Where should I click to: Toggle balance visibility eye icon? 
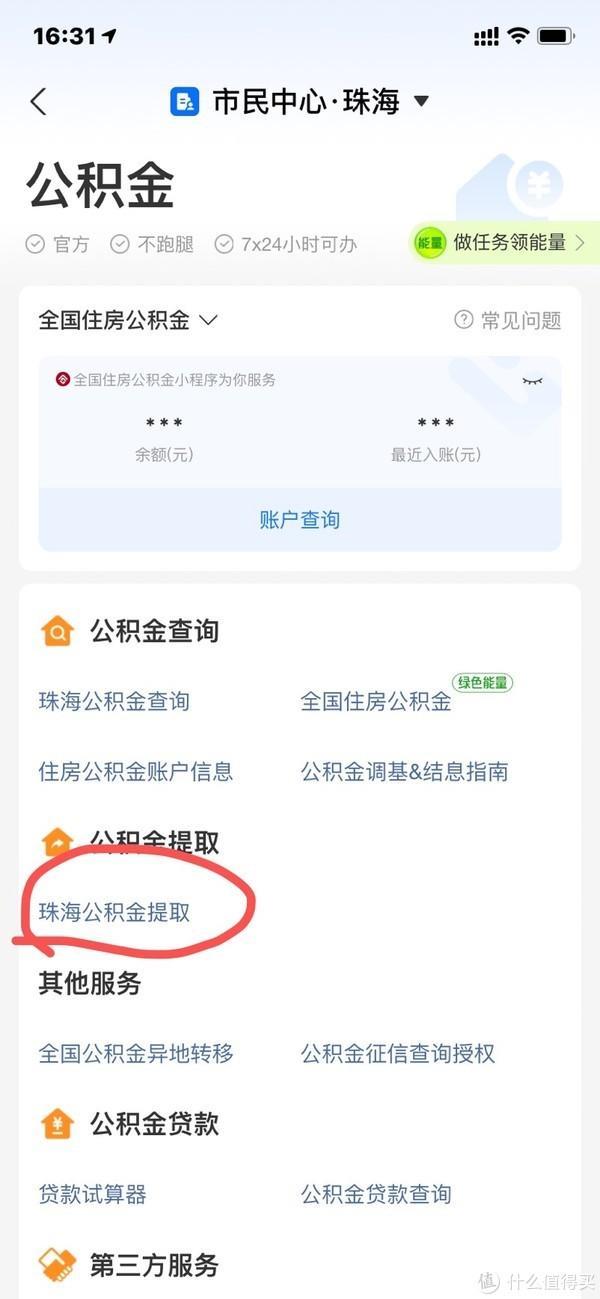pos(532,381)
